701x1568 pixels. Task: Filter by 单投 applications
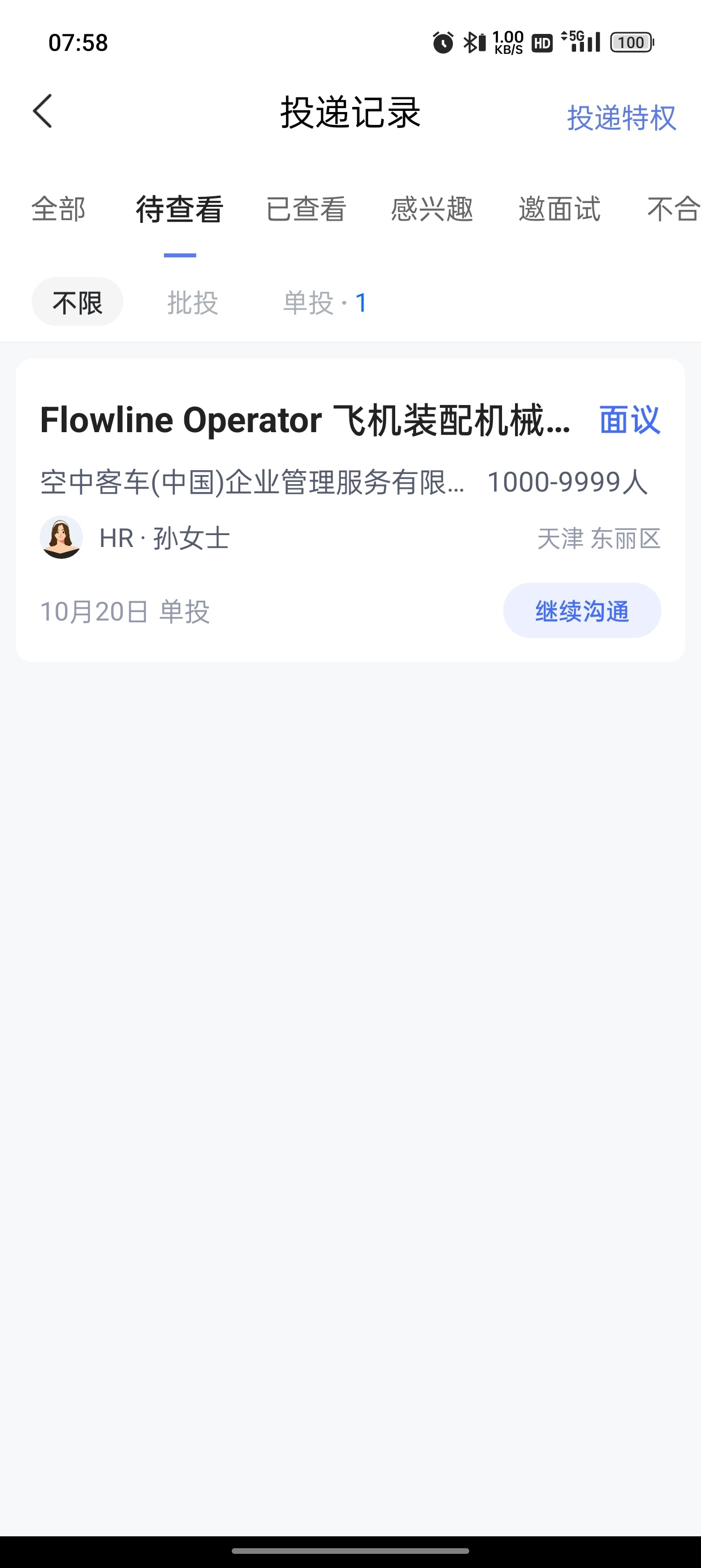(324, 303)
